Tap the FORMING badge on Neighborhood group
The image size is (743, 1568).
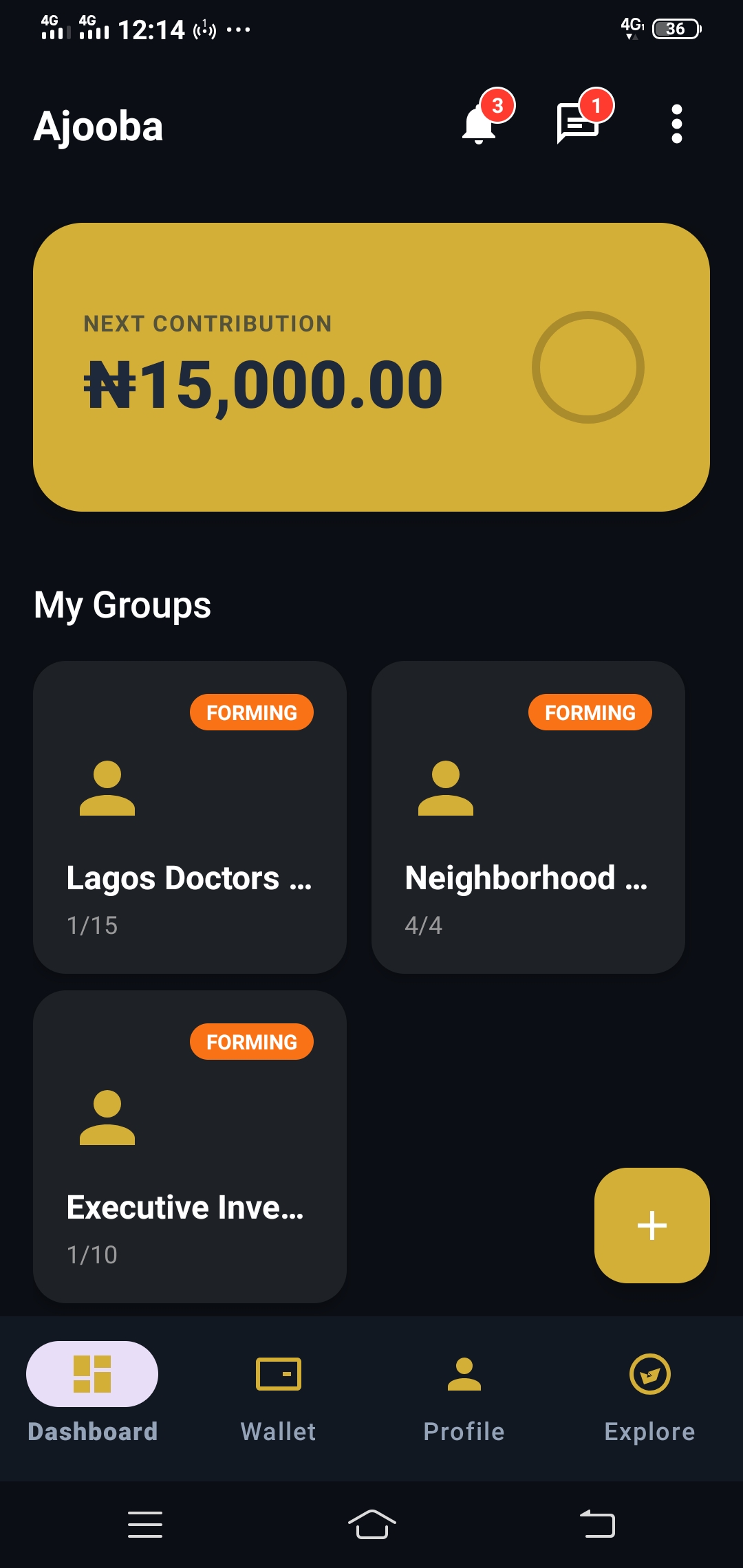[590, 712]
